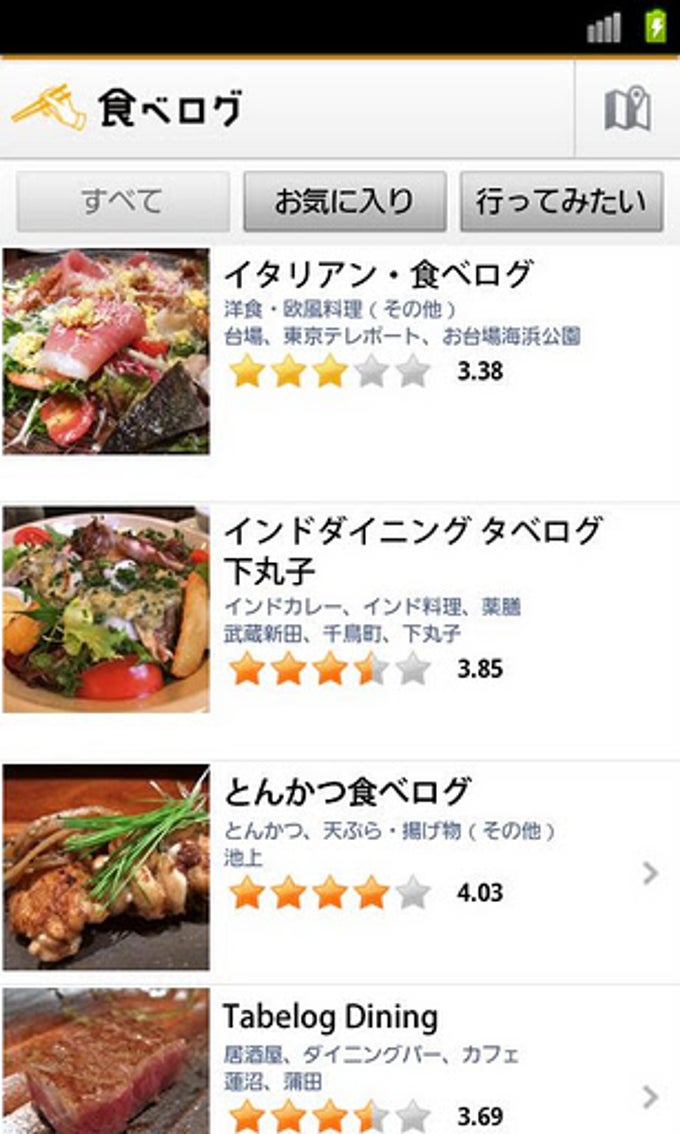
Task: Select the お気に入り tab
Action: click(344, 201)
